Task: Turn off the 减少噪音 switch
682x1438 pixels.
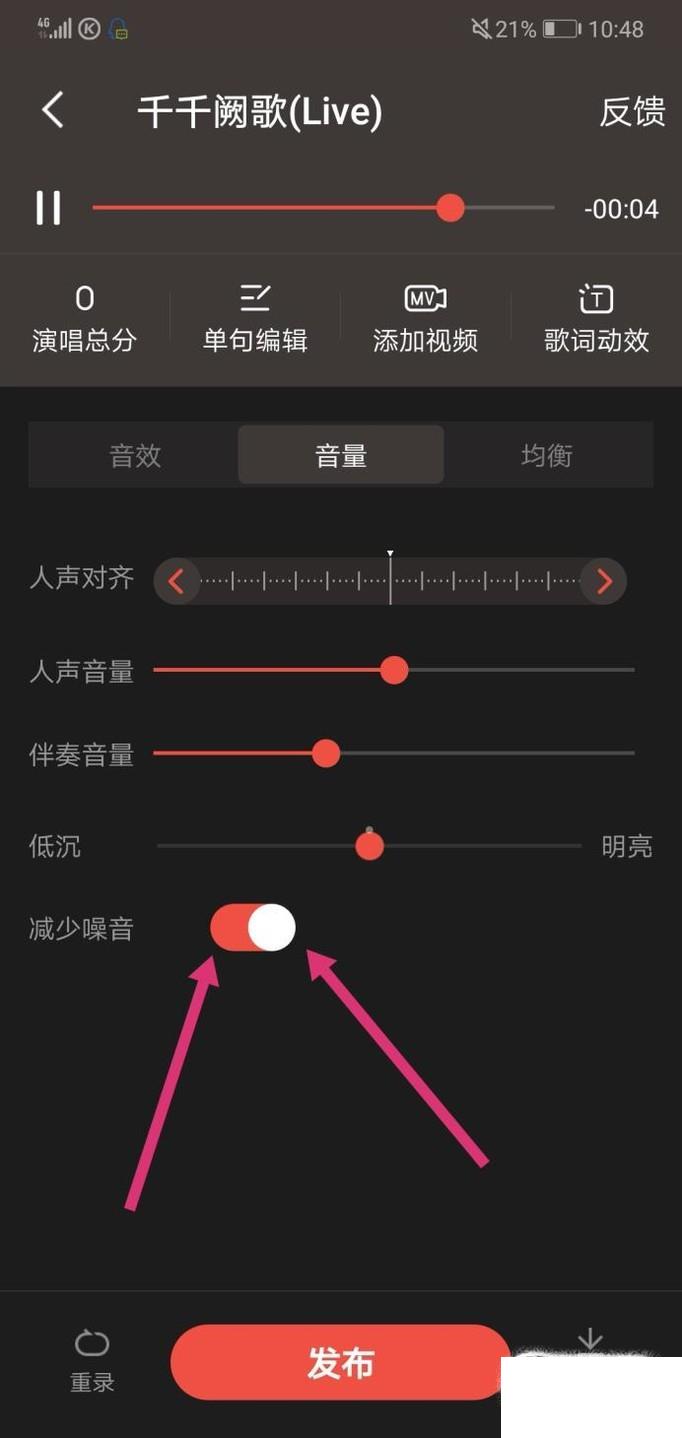Action: (253, 928)
